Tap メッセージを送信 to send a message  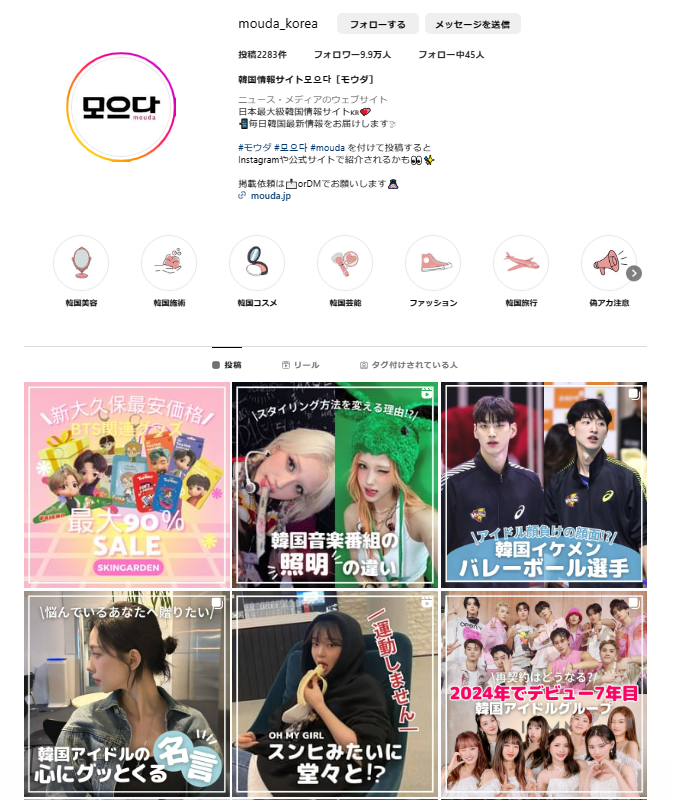coord(472,24)
